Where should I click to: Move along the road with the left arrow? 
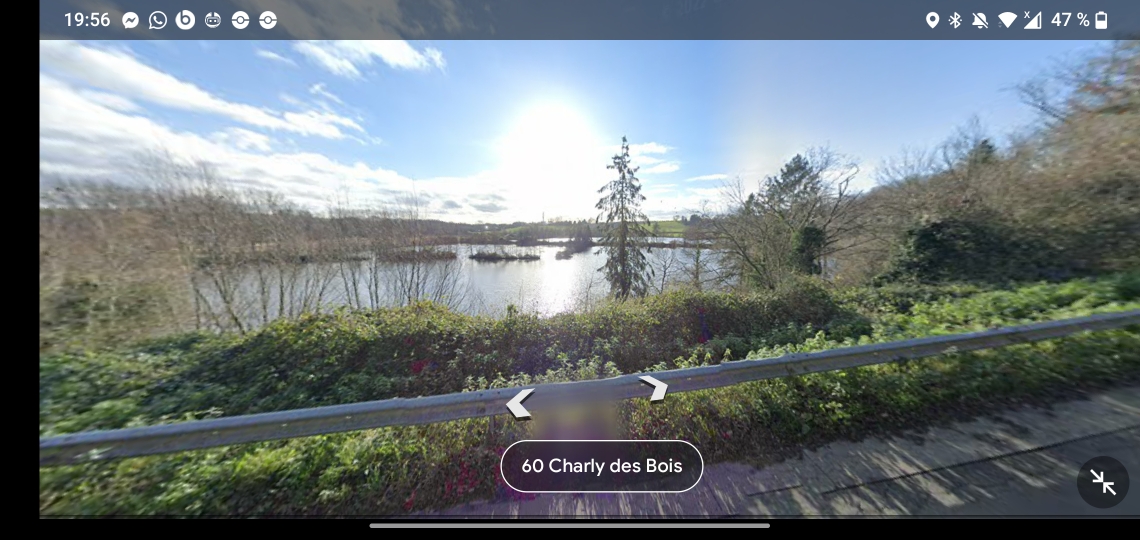519,404
